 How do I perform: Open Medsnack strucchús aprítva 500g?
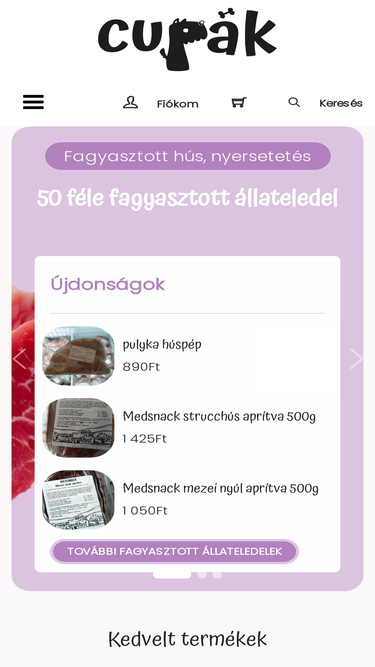point(219,416)
